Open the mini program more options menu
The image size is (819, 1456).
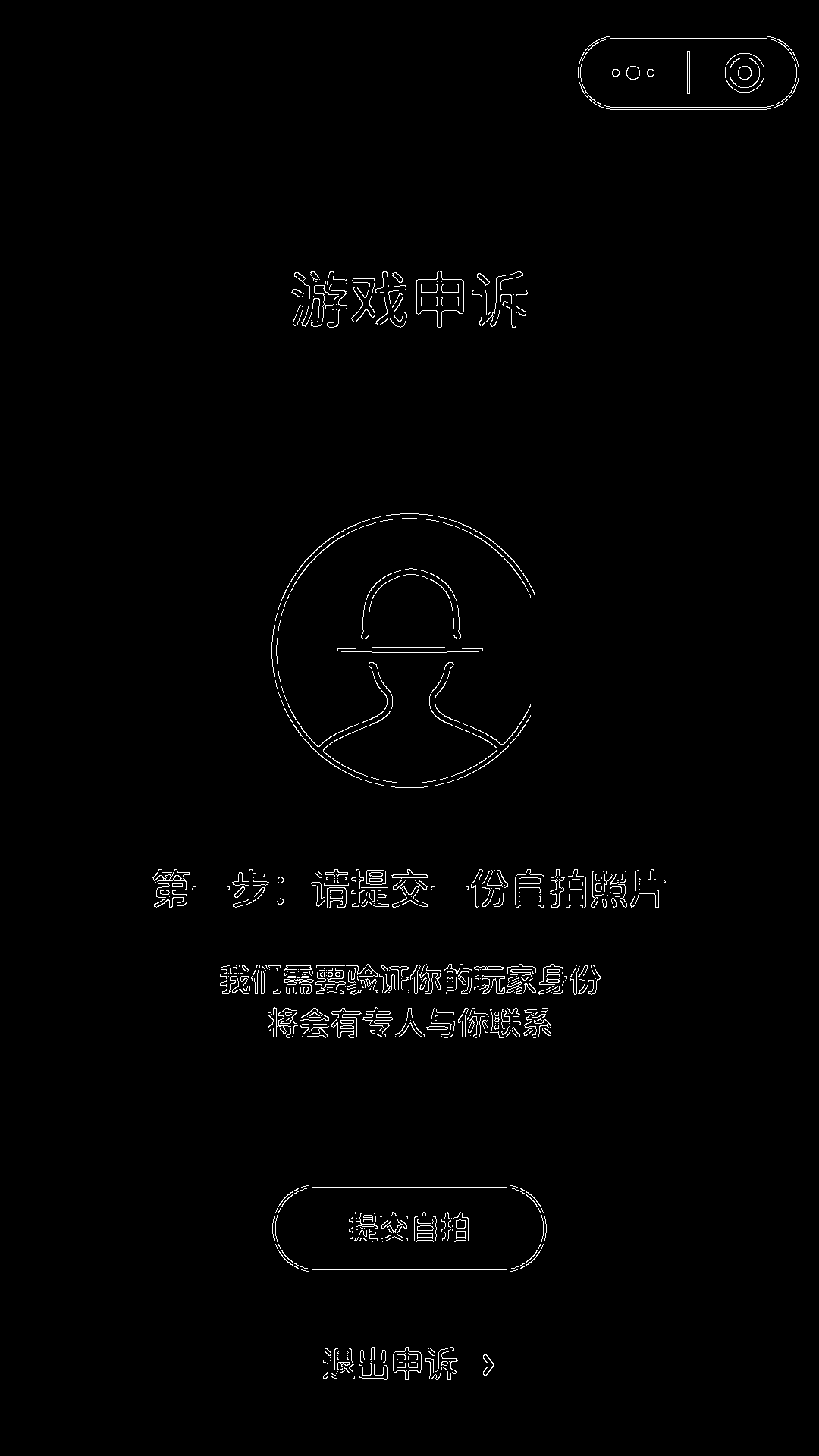[634, 73]
